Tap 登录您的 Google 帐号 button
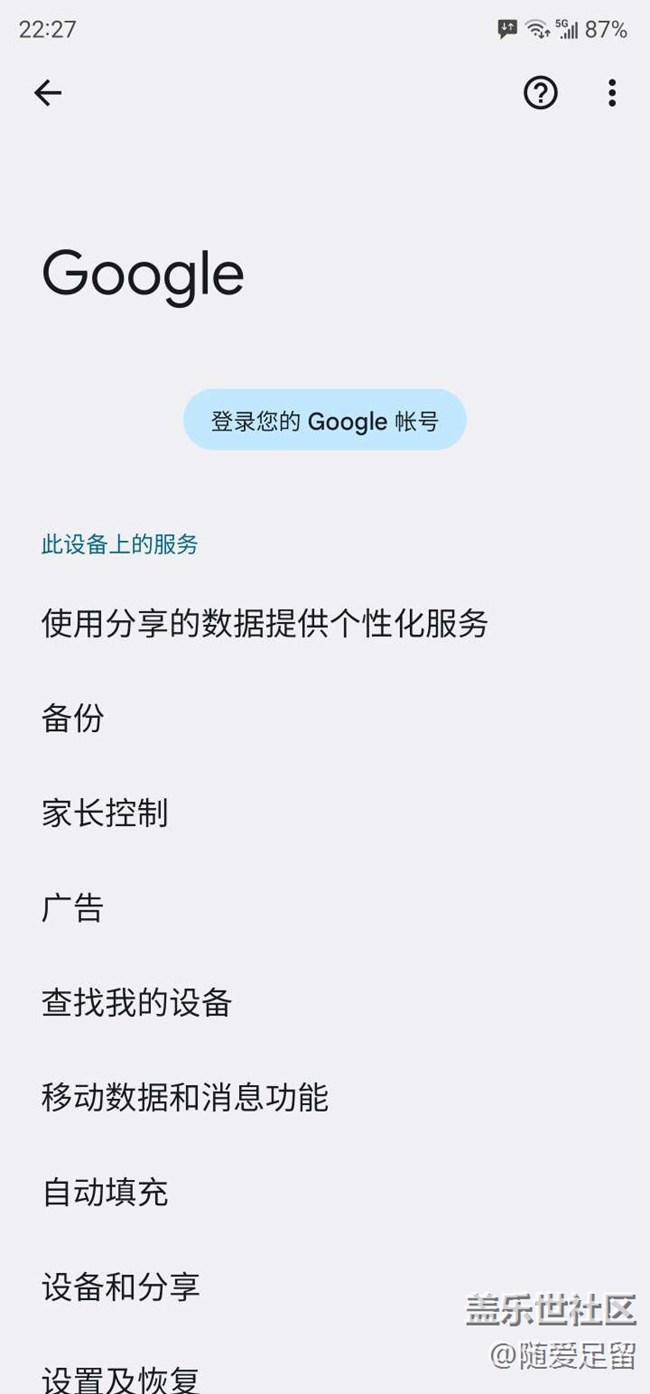The image size is (650, 1394). click(325, 421)
